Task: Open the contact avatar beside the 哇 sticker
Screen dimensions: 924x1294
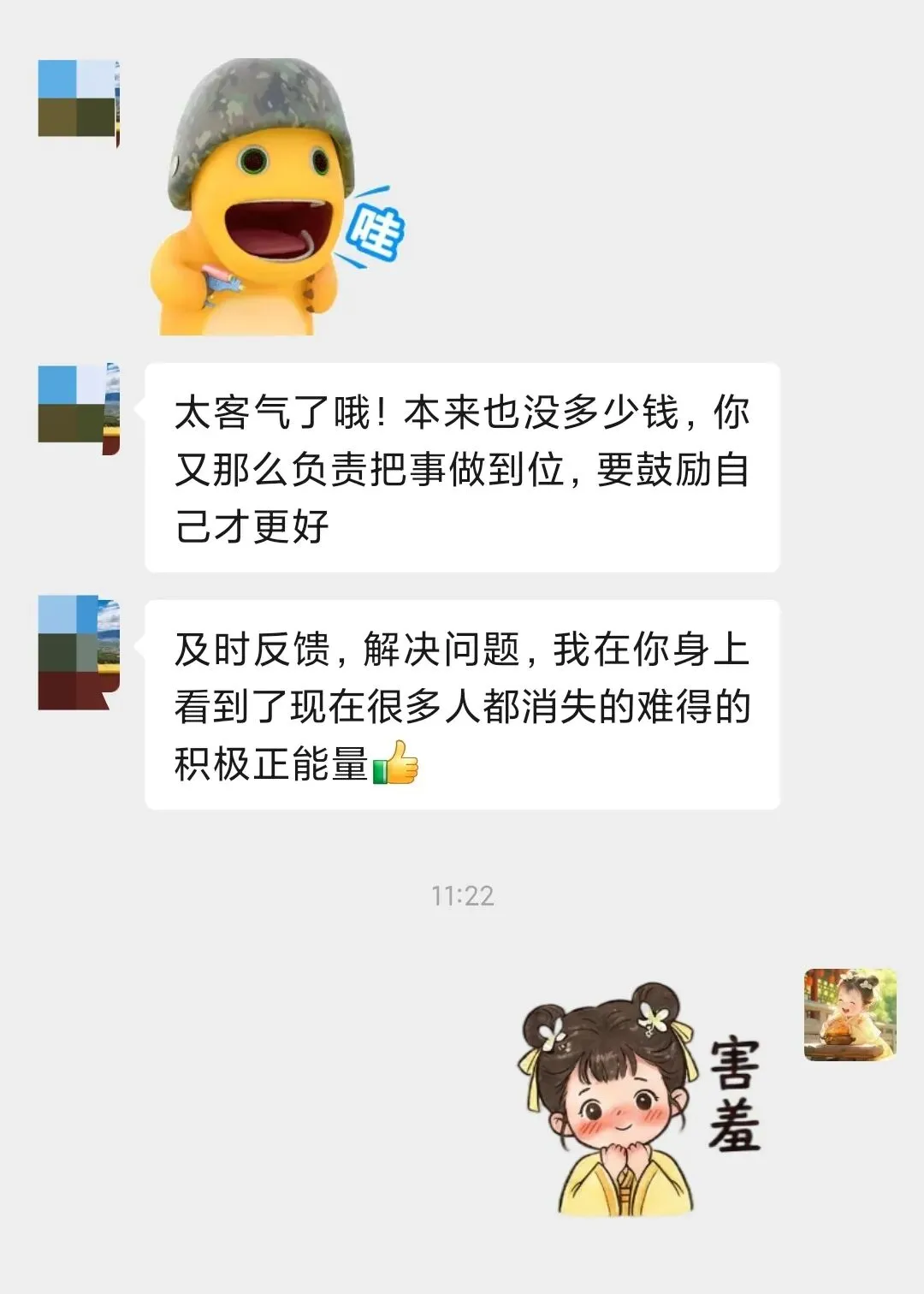Action: (x=78, y=101)
